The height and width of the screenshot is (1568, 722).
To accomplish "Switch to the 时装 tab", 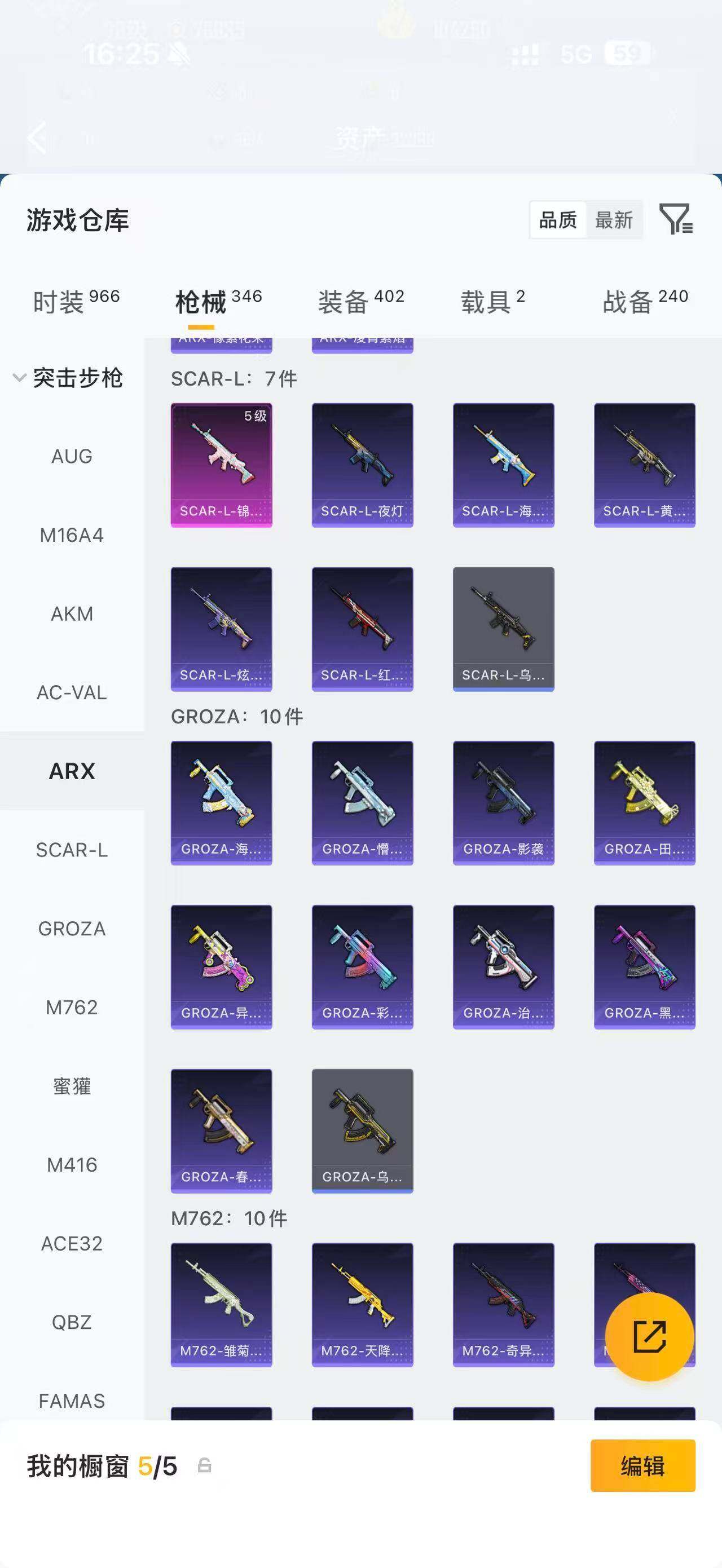I will tap(76, 301).
